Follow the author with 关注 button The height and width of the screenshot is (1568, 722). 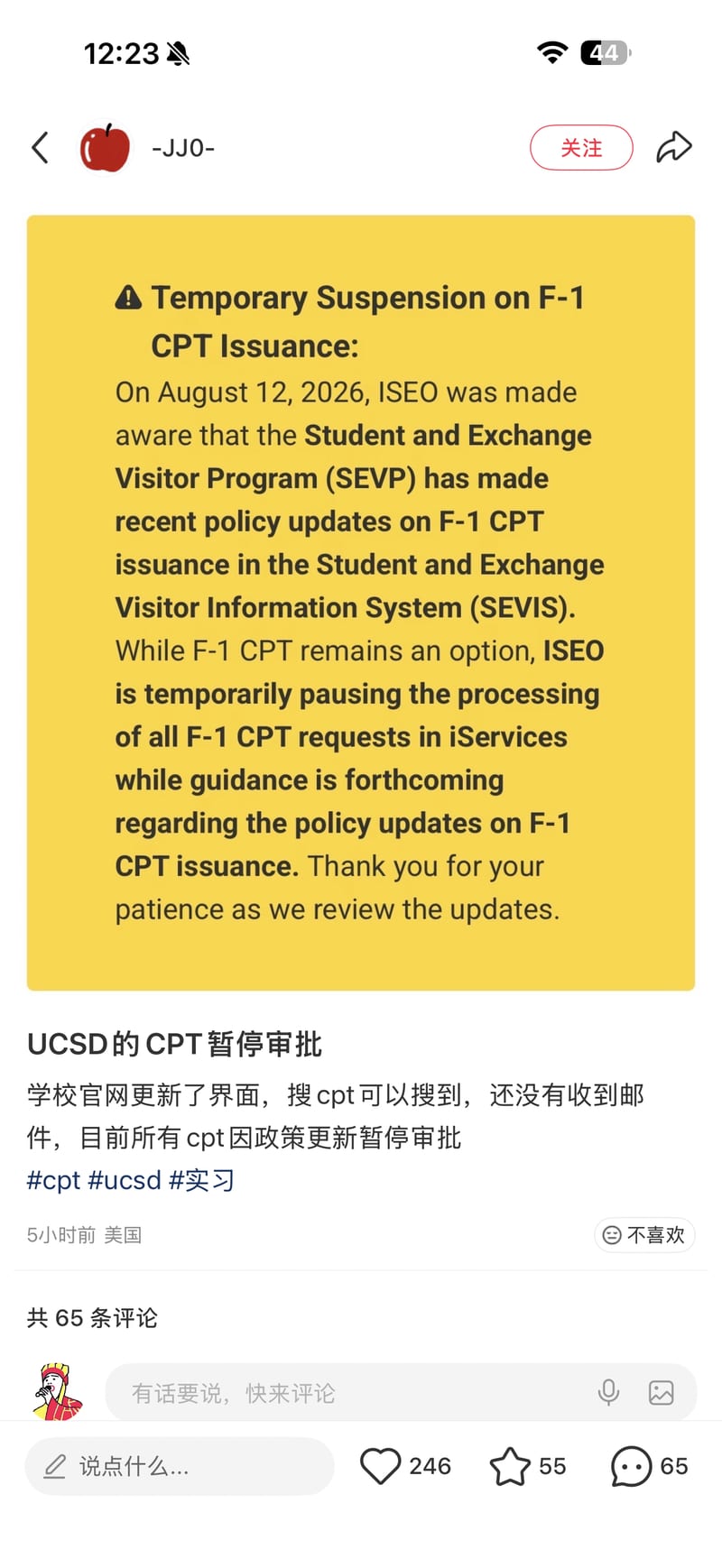point(581,148)
